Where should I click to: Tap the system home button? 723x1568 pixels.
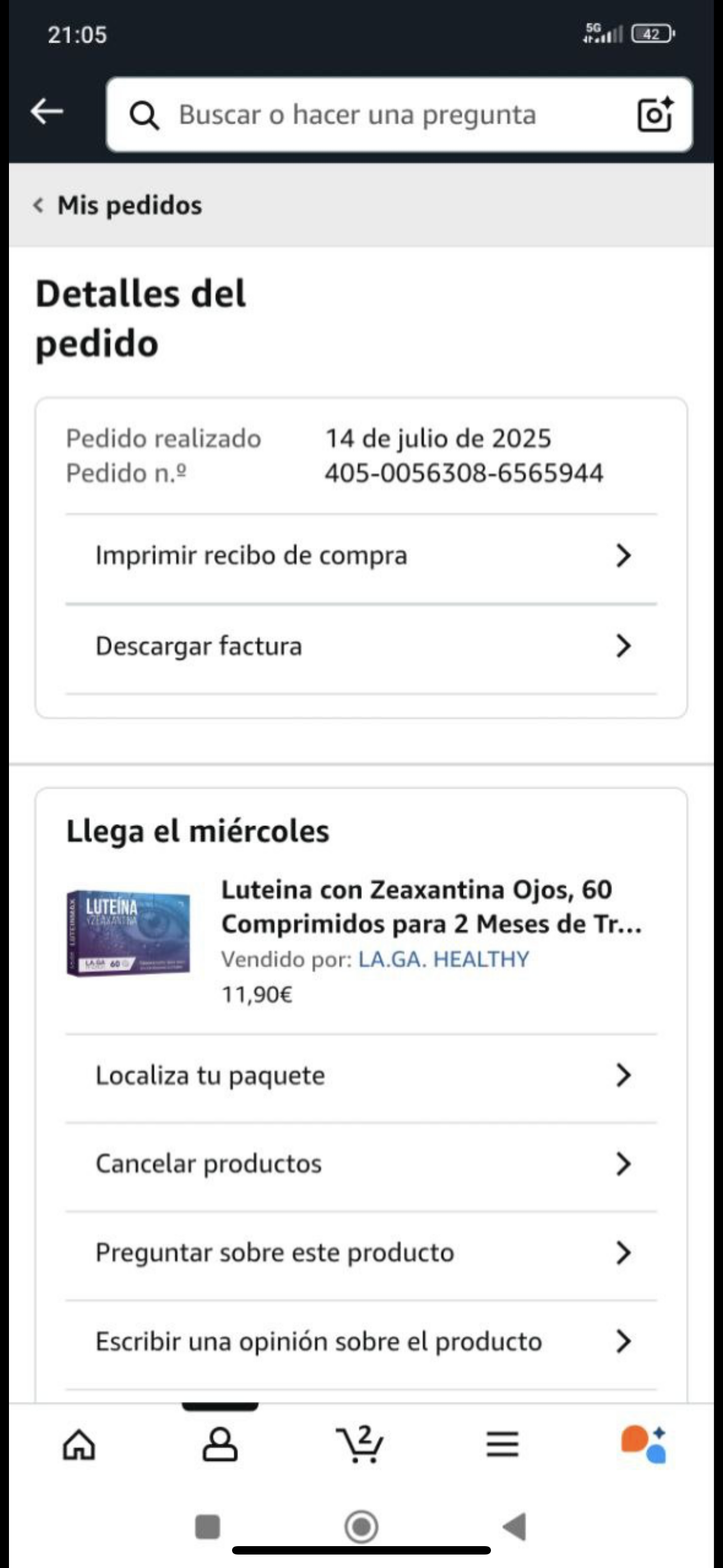tap(361, 1527)
